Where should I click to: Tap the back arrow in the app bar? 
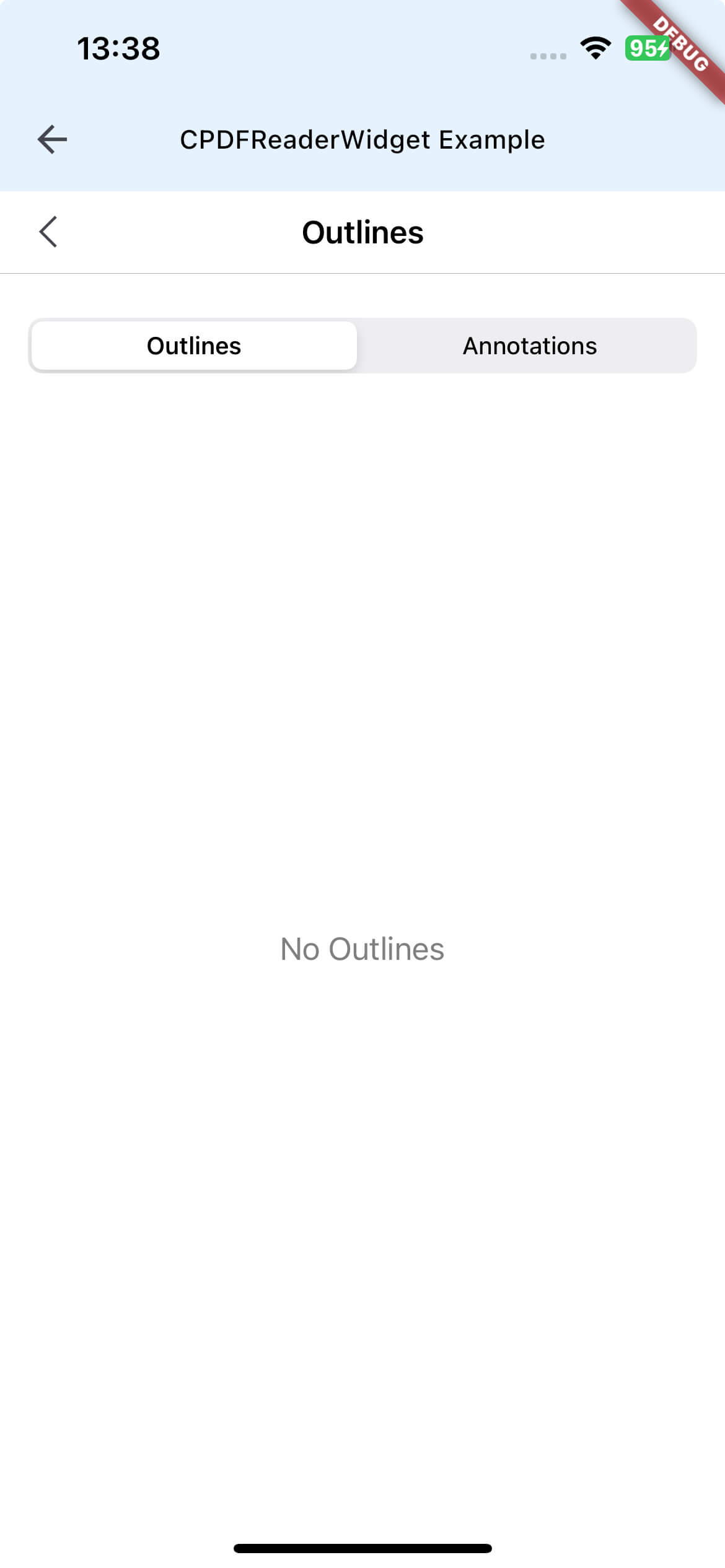[52, 139]
